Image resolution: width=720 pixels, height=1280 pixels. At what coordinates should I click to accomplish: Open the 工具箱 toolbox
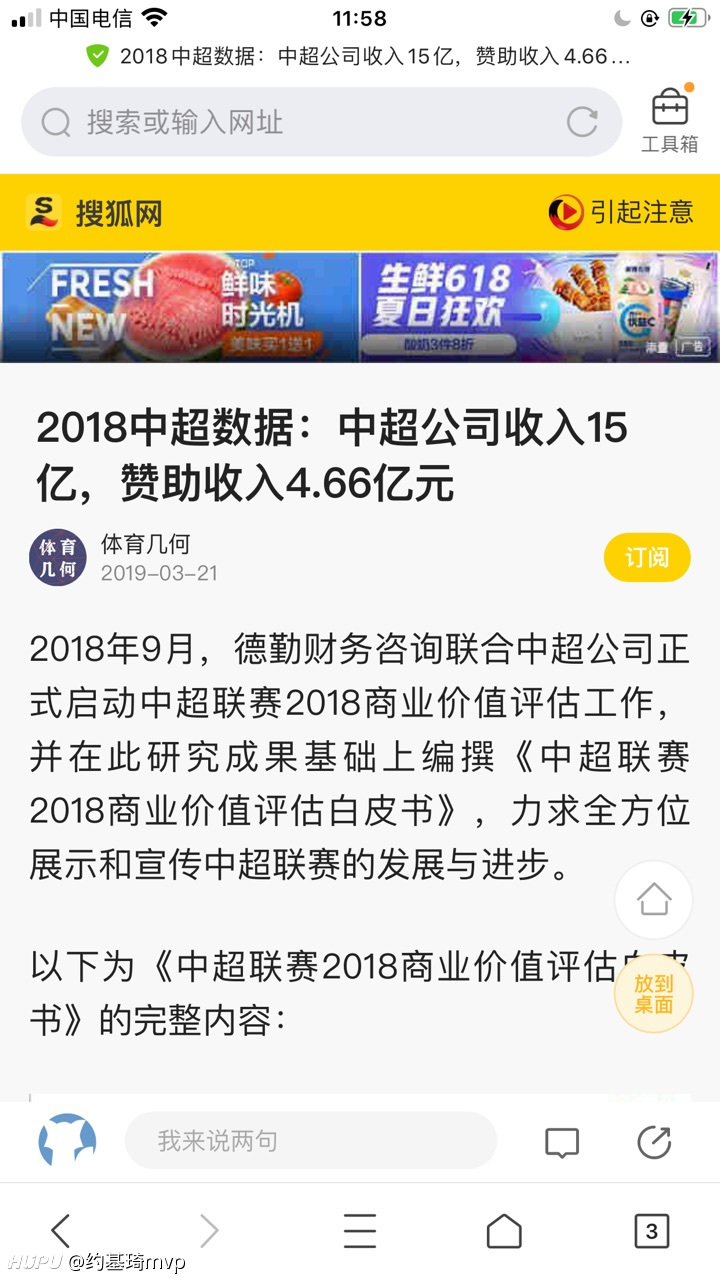coord(670,120)
